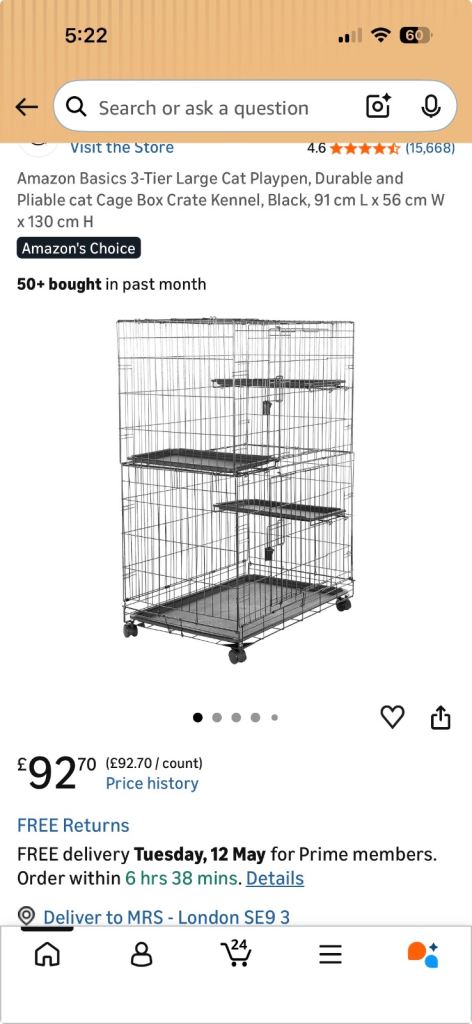The width and height of the screenshot is (472, 1024).
Task: Open the cart with 24 items
Action: pyautogui.click(x=236, y=953)
